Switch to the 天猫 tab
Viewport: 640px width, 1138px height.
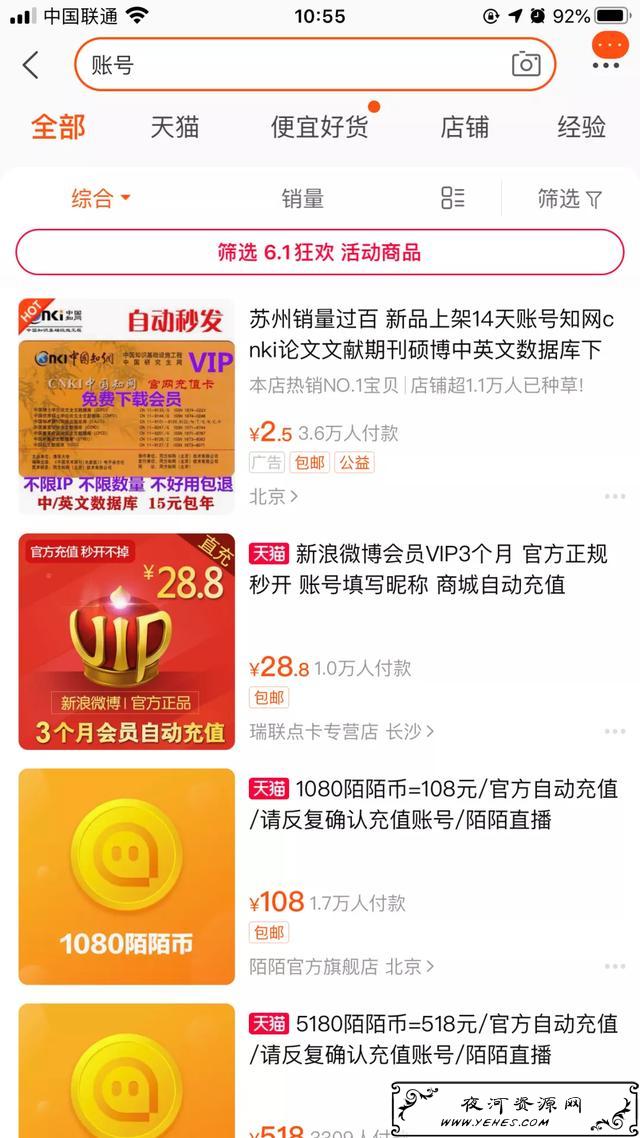pyautogui.click(x=174, y=127)
